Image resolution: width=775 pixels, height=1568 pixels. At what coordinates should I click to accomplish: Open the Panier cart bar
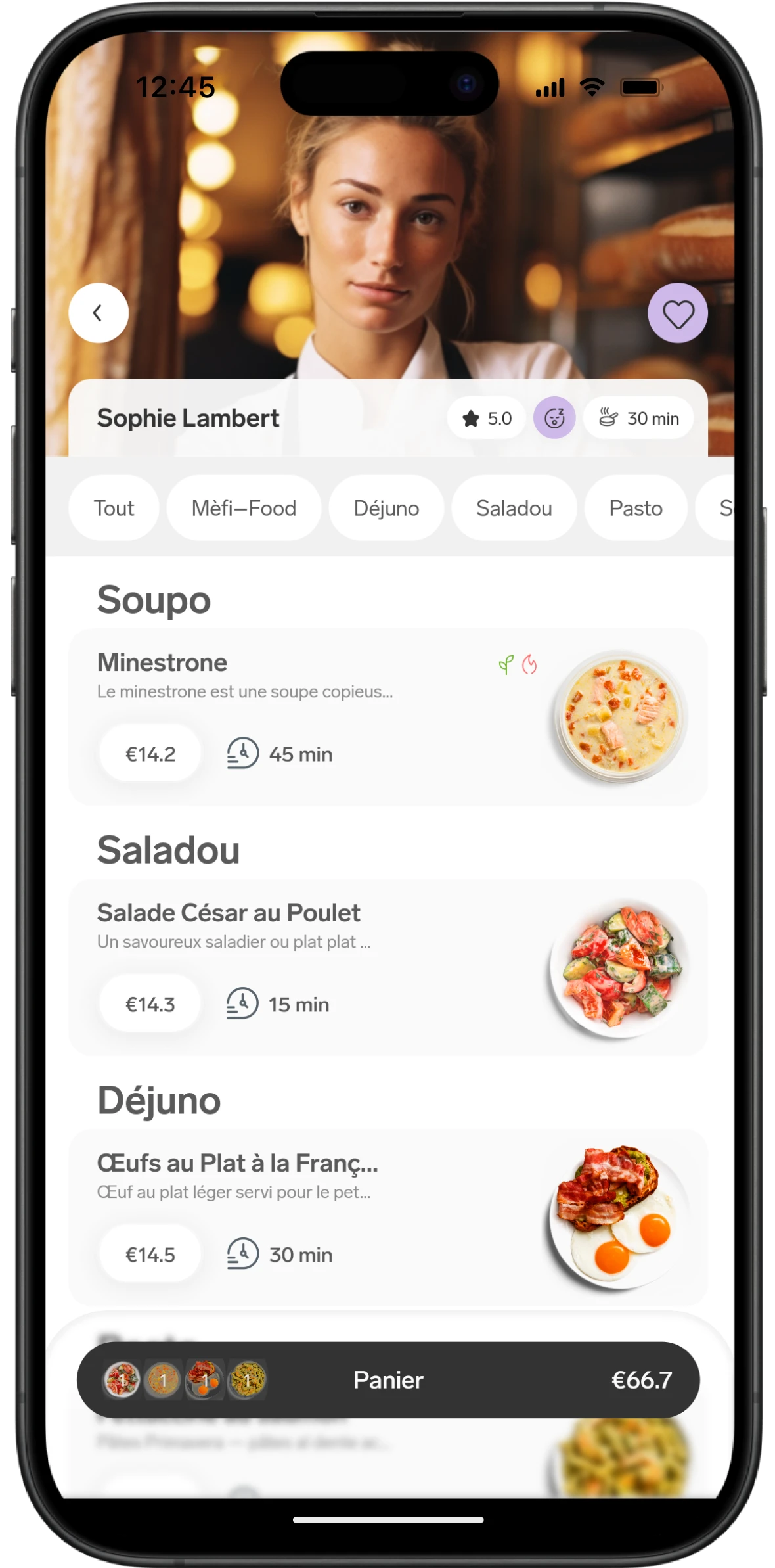point(388,1379)
